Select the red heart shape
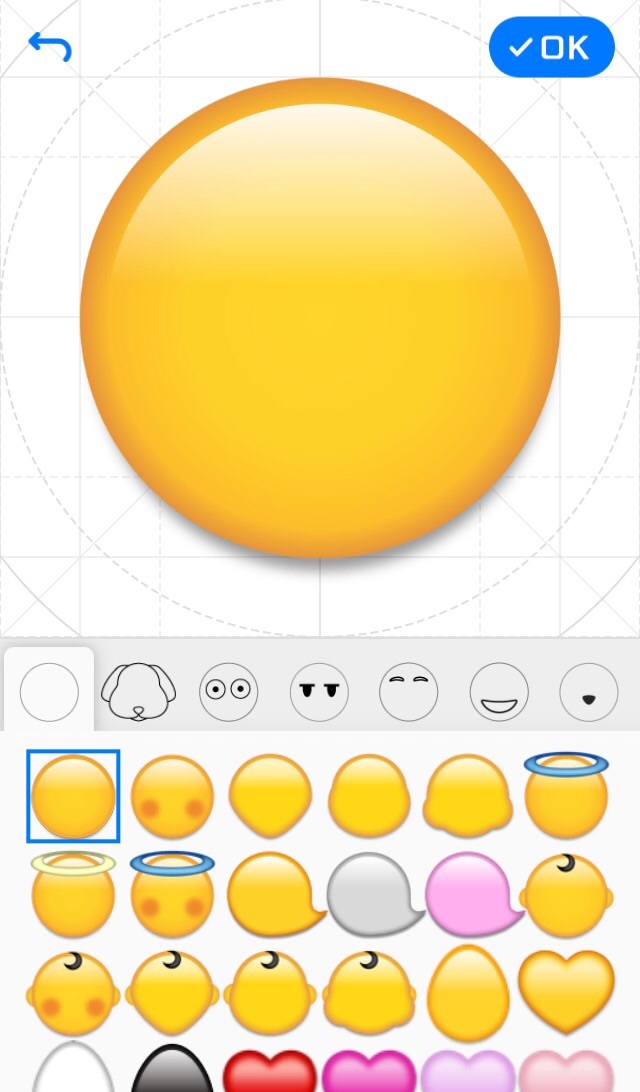The width and height of the screenshot is (640, 1092). point(270,1072)
